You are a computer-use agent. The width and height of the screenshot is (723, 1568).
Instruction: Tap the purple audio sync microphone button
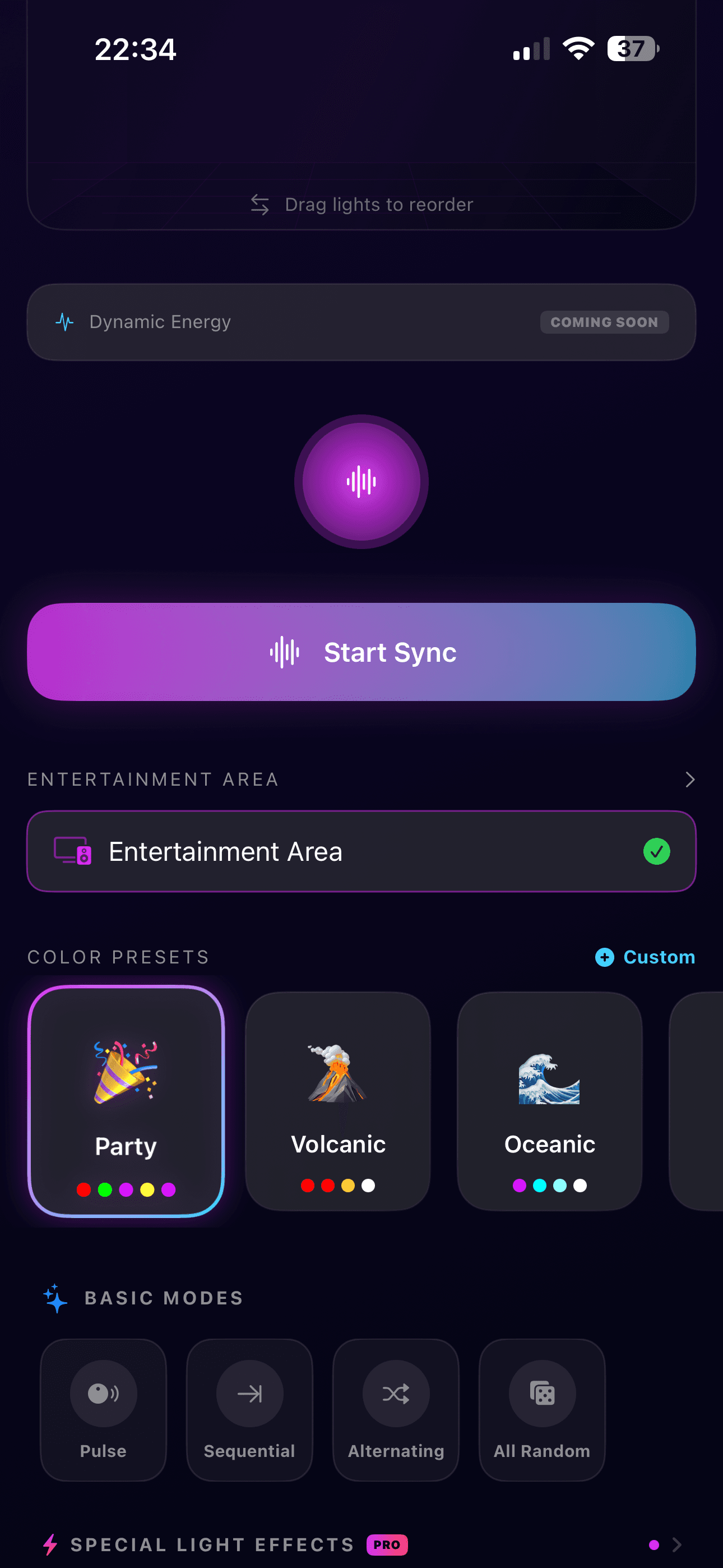[361, 481]
